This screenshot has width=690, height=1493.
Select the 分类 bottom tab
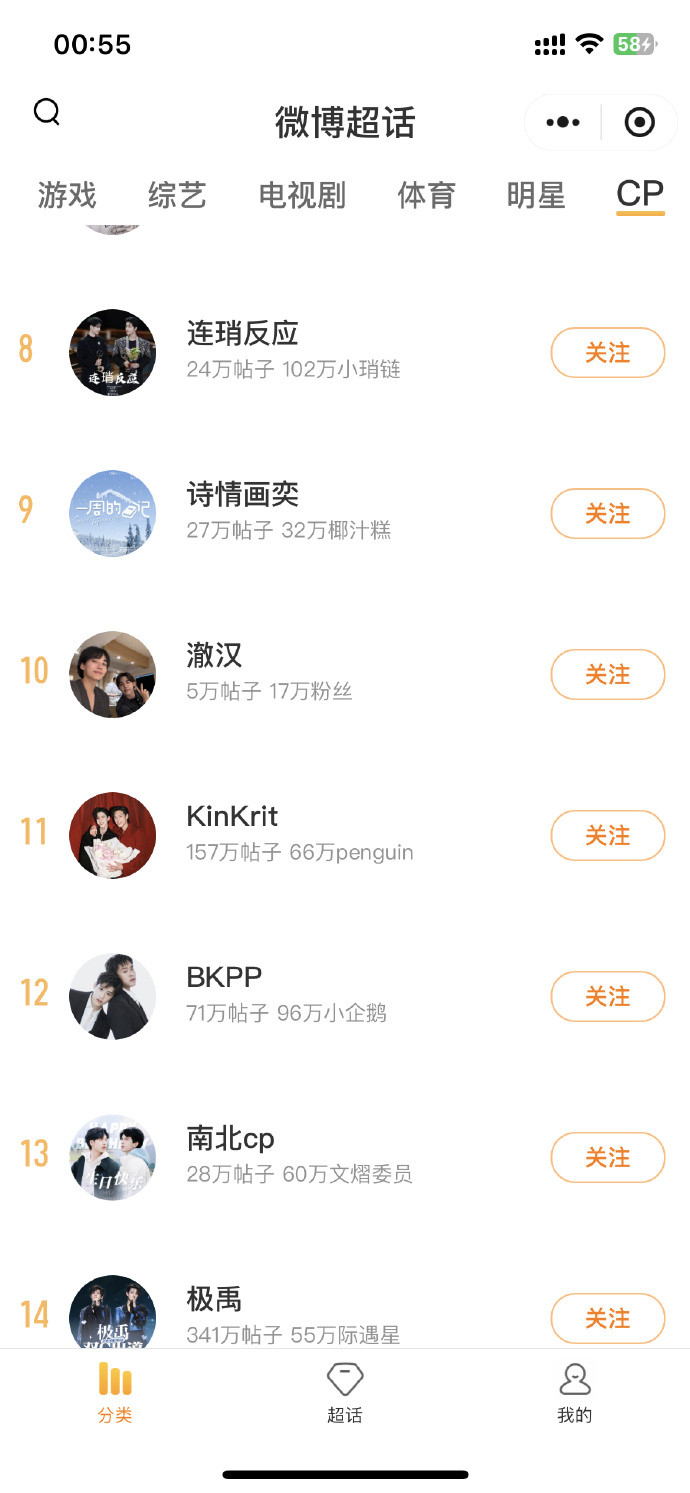(x=115, y=1393)
